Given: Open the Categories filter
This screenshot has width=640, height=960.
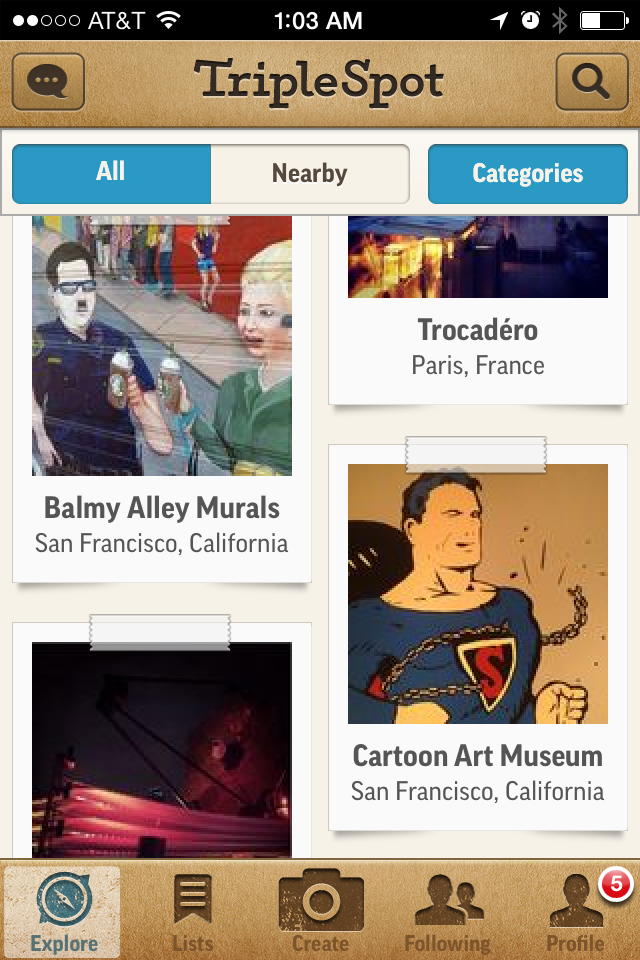Looking at the screenshot, I should coord(527,174).
